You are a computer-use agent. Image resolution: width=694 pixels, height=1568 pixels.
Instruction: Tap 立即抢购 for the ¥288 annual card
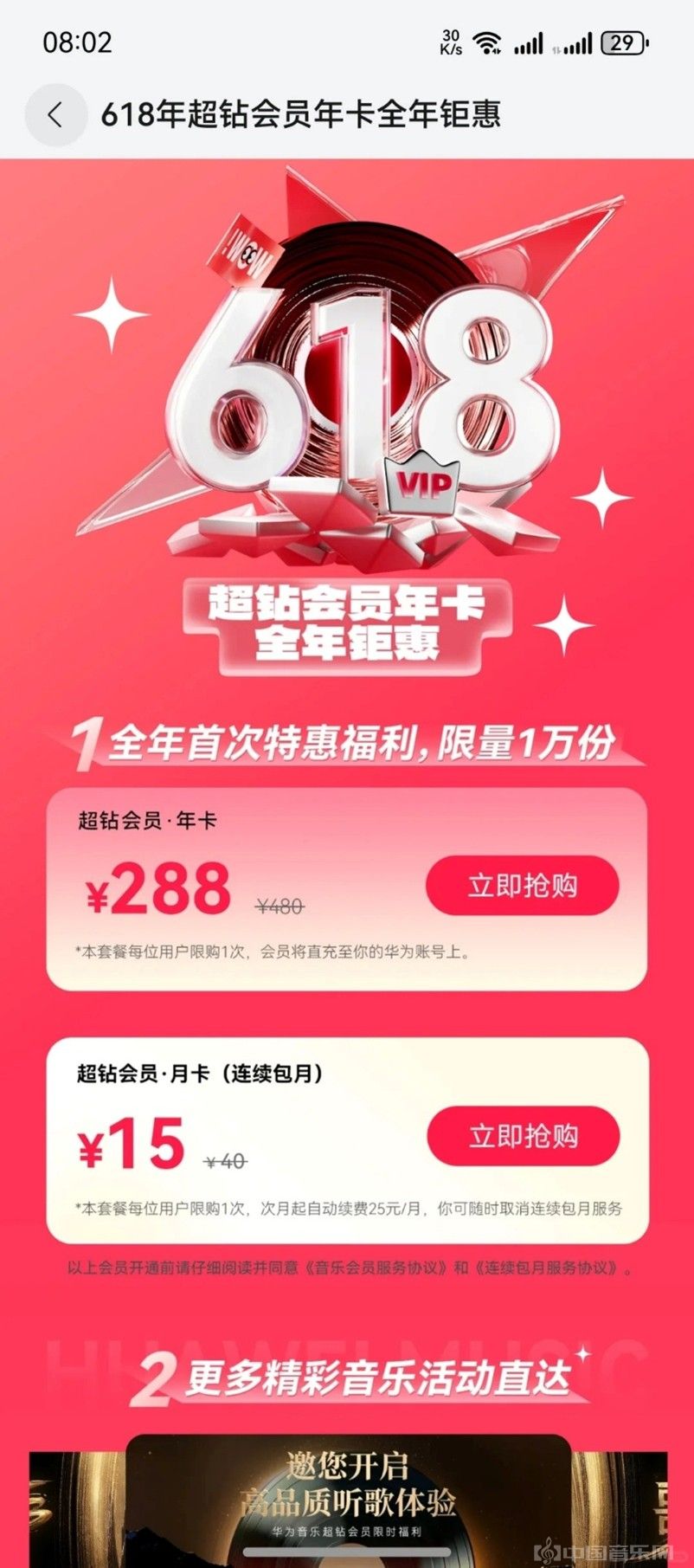[x=522, y=886]
